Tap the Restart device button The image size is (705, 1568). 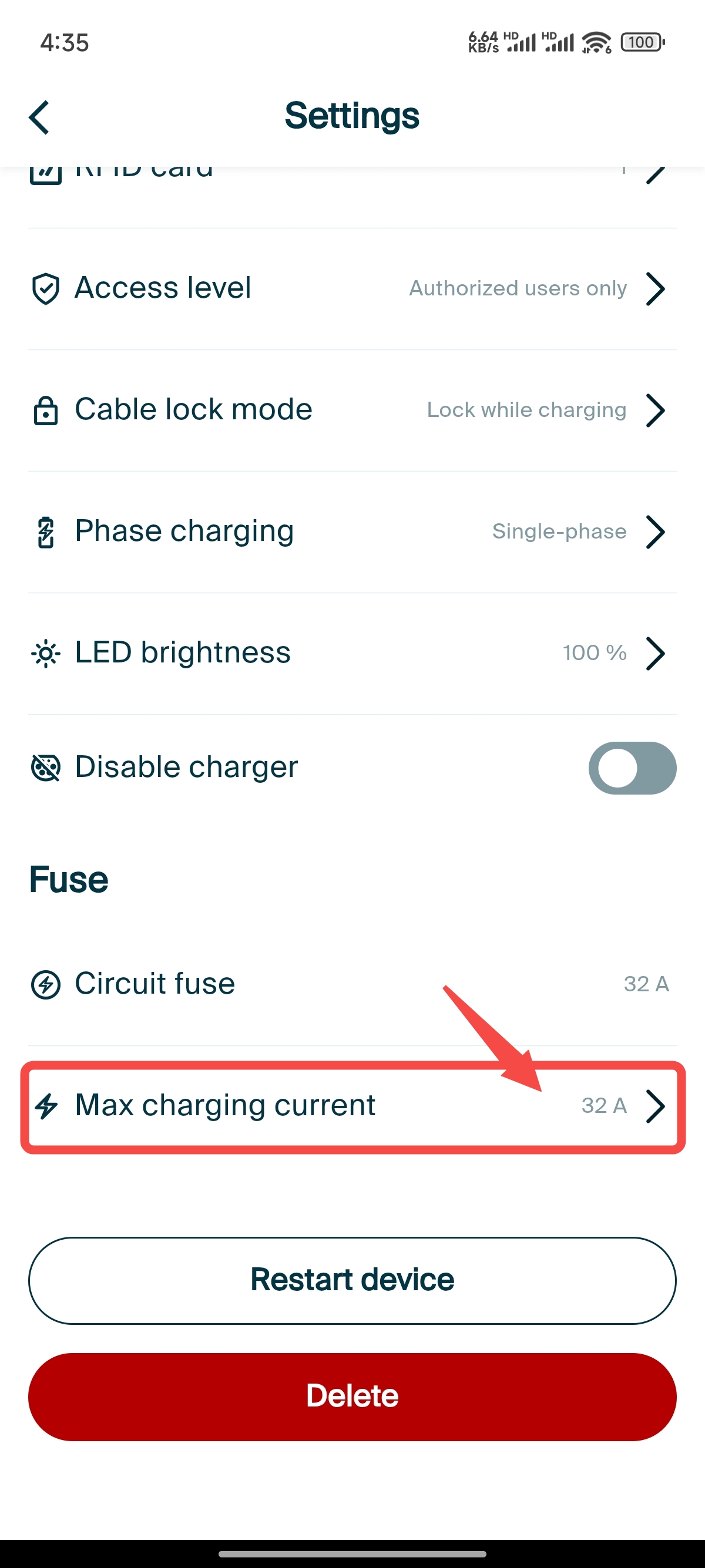(x=352, y=1280)
